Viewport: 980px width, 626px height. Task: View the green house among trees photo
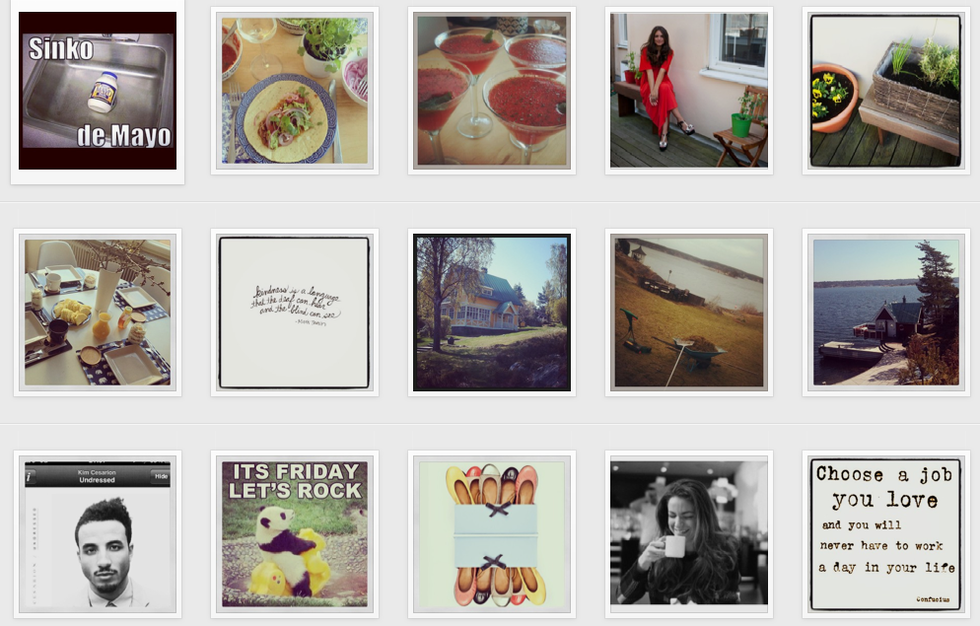[491, 313]
